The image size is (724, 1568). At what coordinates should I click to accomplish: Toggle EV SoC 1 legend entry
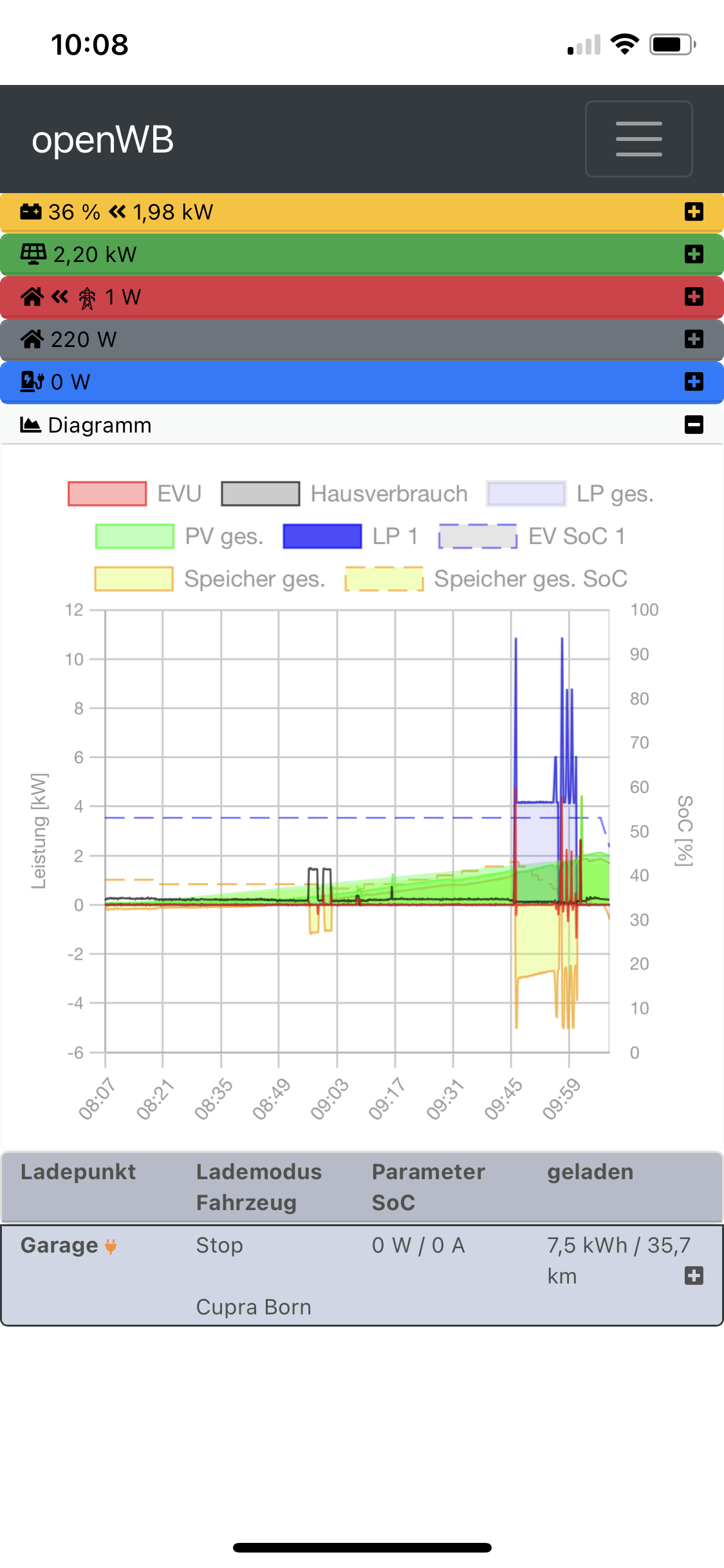(532, 536)
